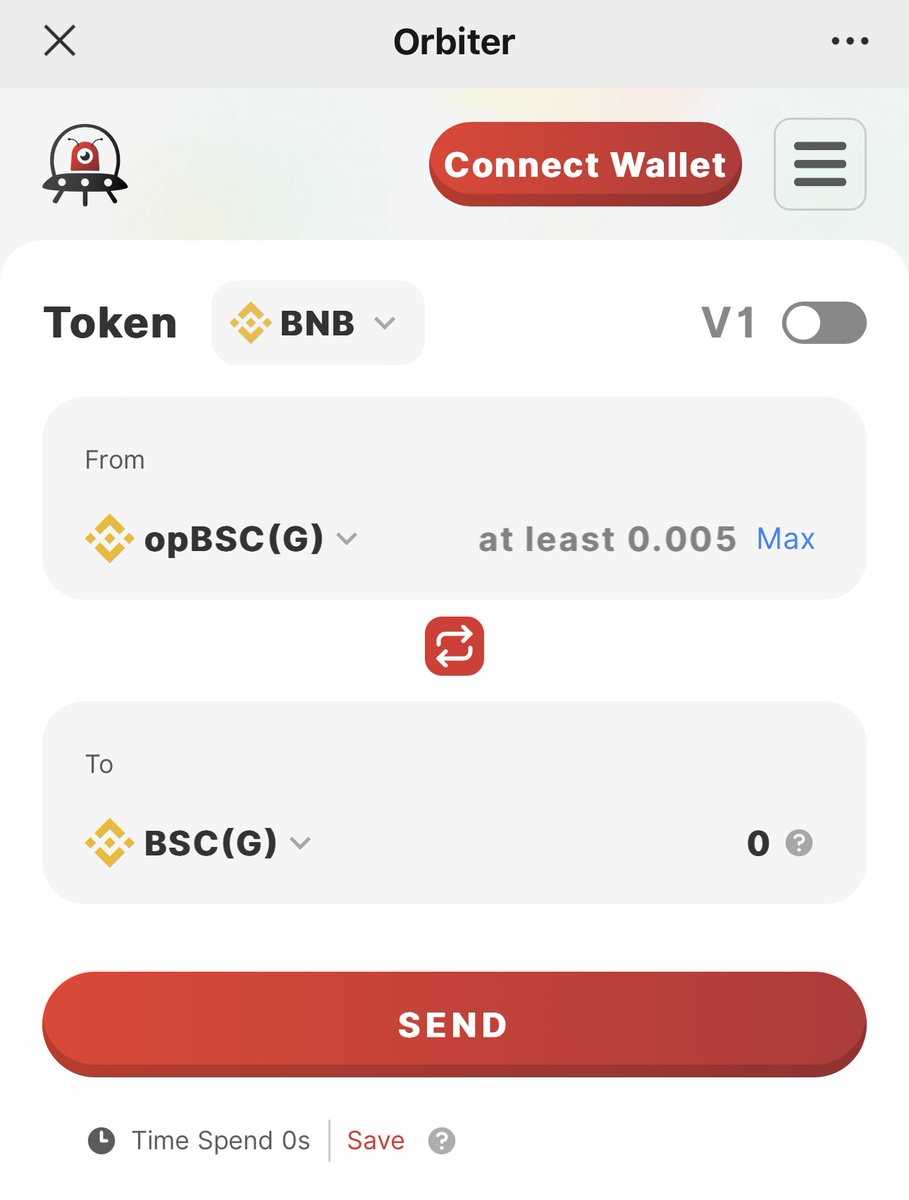This screenshot has width=909, height=1200.
Task: Hit the SEND button
Action: tap(454, 1024)
